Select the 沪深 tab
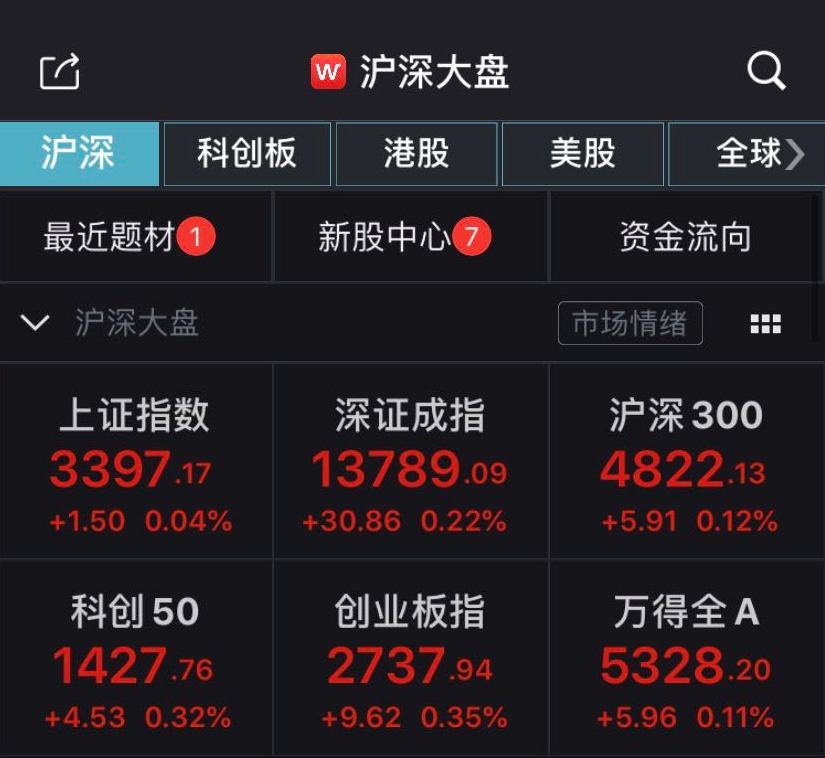This screenshot has width=825, height=758. pyautogui.click(x=78, y=154)
